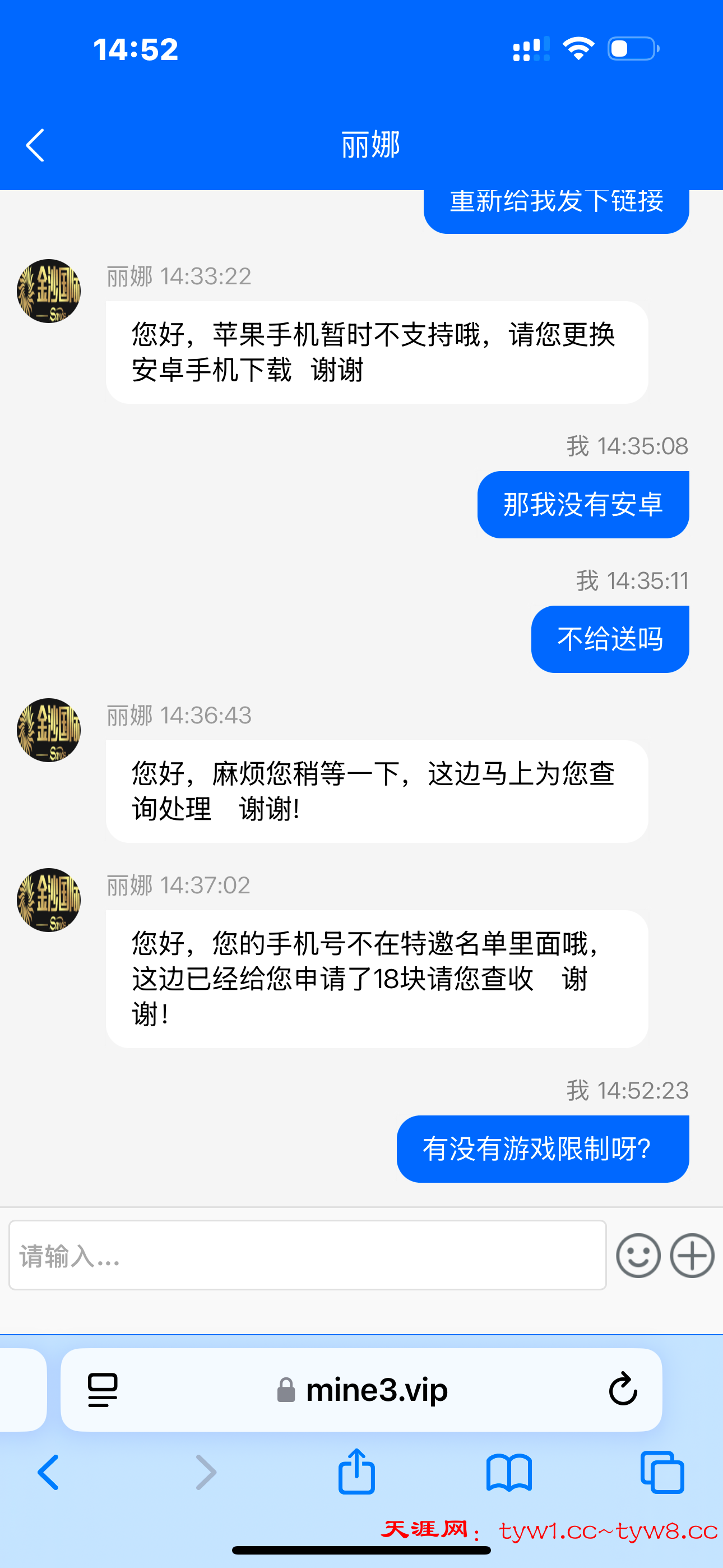Open the emoji picker

(x=638, y=1255)
